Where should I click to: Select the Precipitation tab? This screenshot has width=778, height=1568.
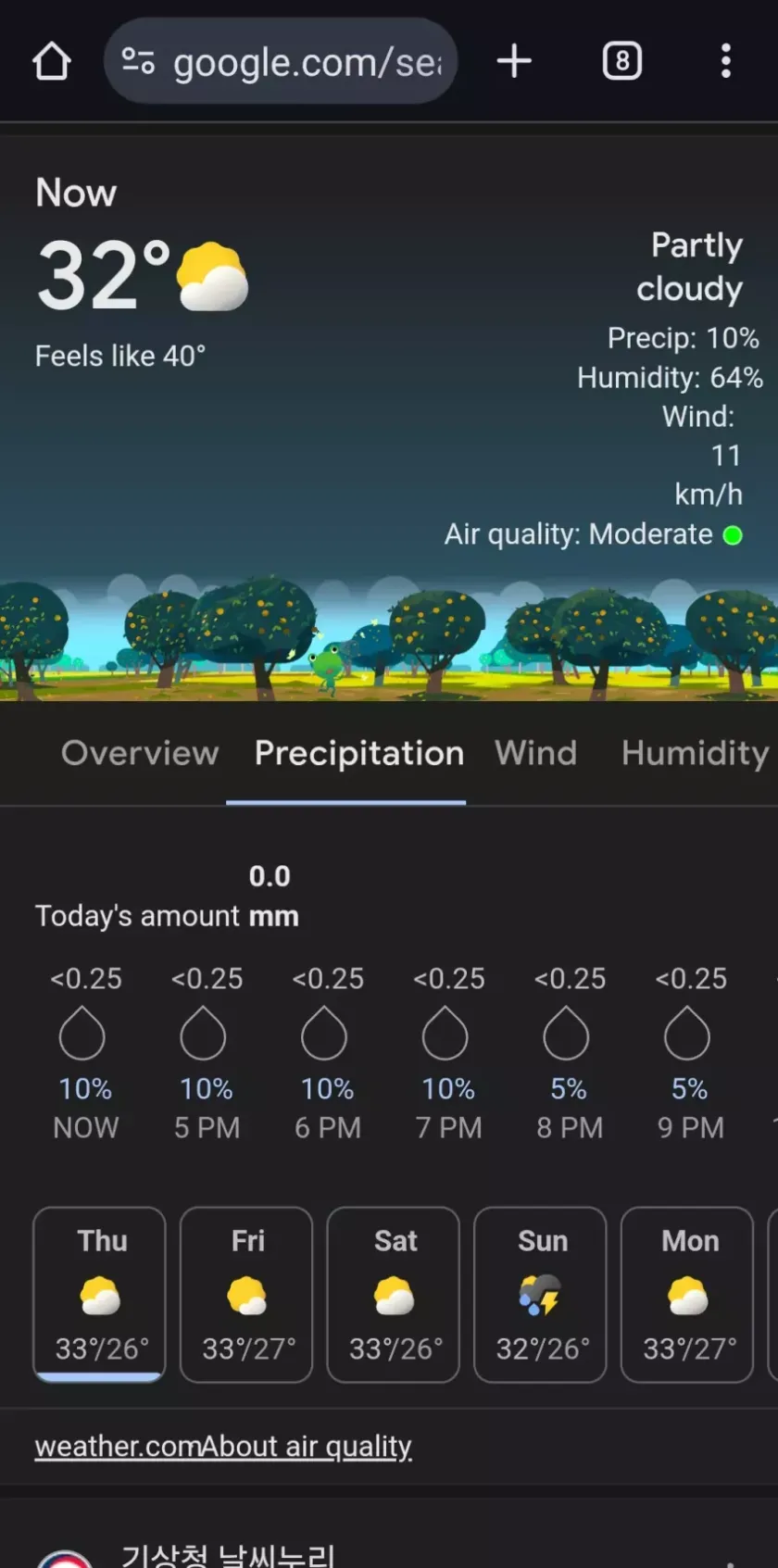pyautogui.click(x=359, y=754)
